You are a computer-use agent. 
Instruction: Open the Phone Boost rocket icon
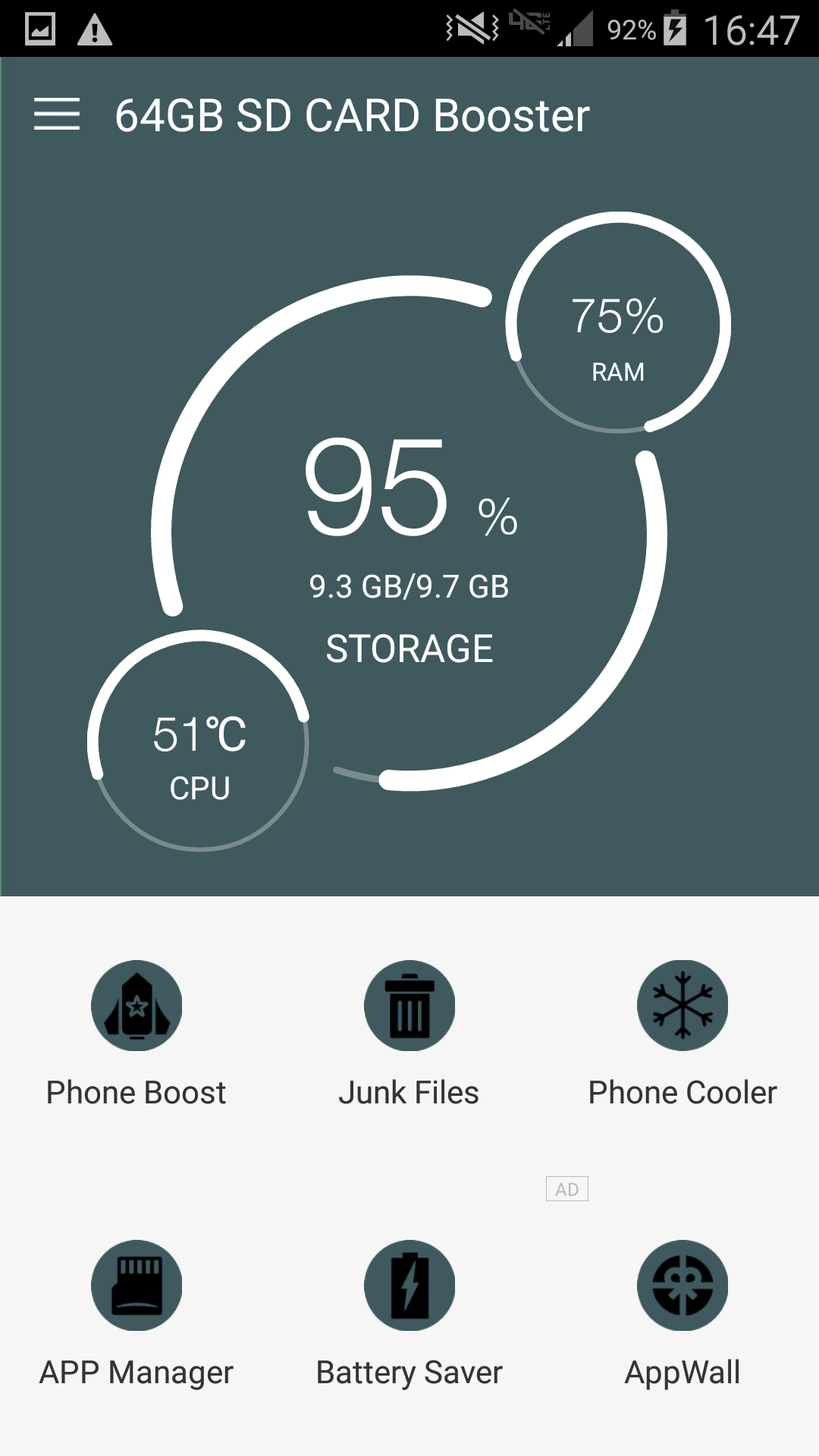tap(136, 1005)
